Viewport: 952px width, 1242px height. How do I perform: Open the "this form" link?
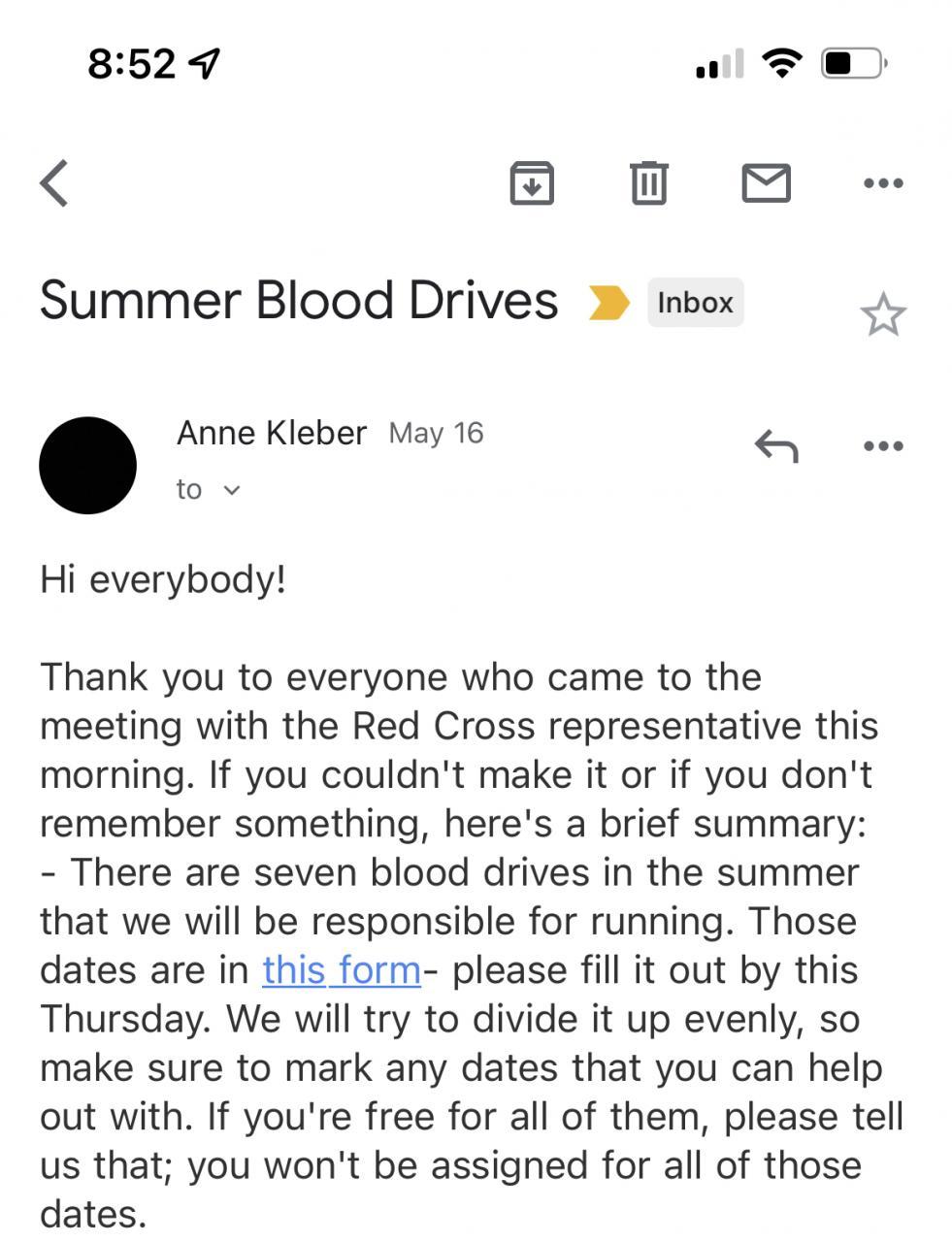click(341, 970)
